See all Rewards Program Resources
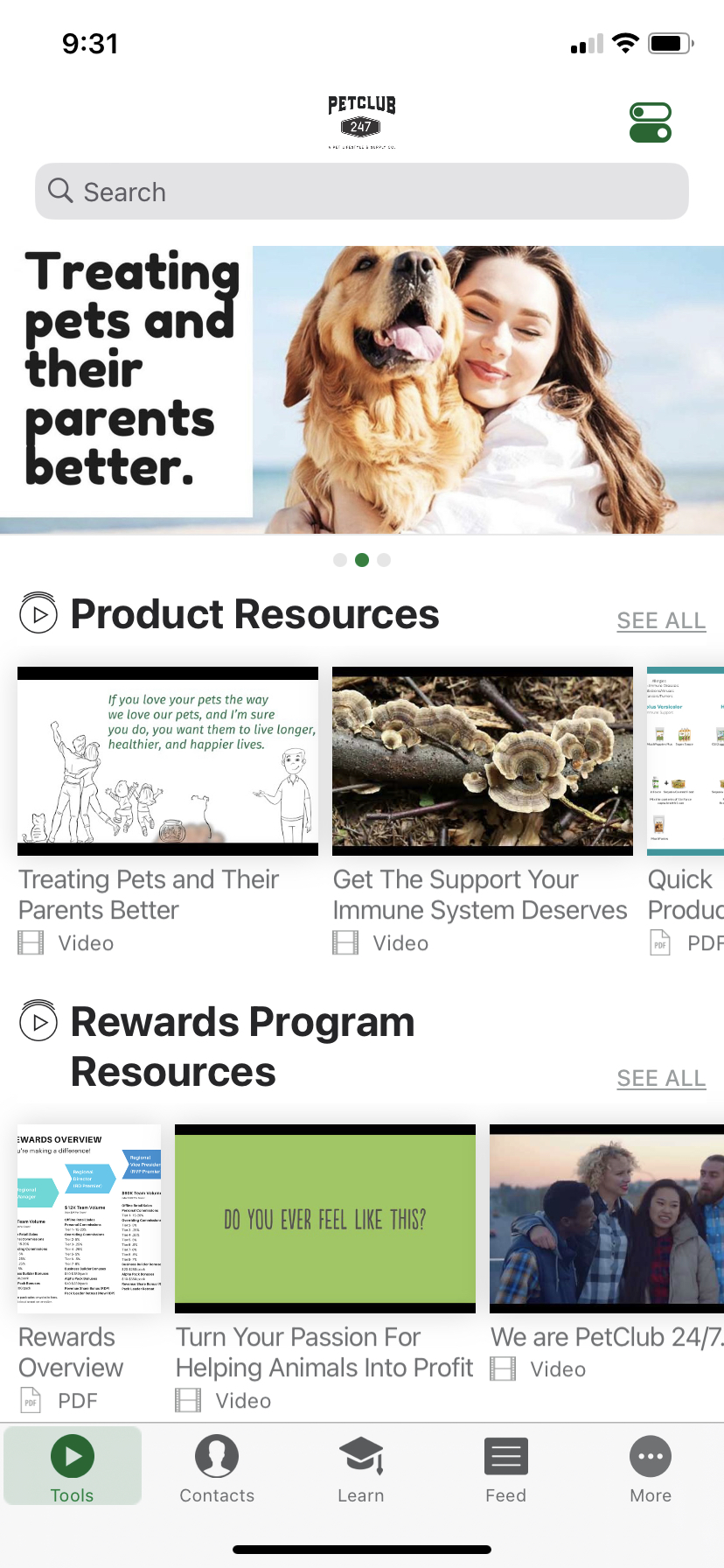Image resolution: width=724 pixels, height=1568 pixels. click(x=661, y=1078)
